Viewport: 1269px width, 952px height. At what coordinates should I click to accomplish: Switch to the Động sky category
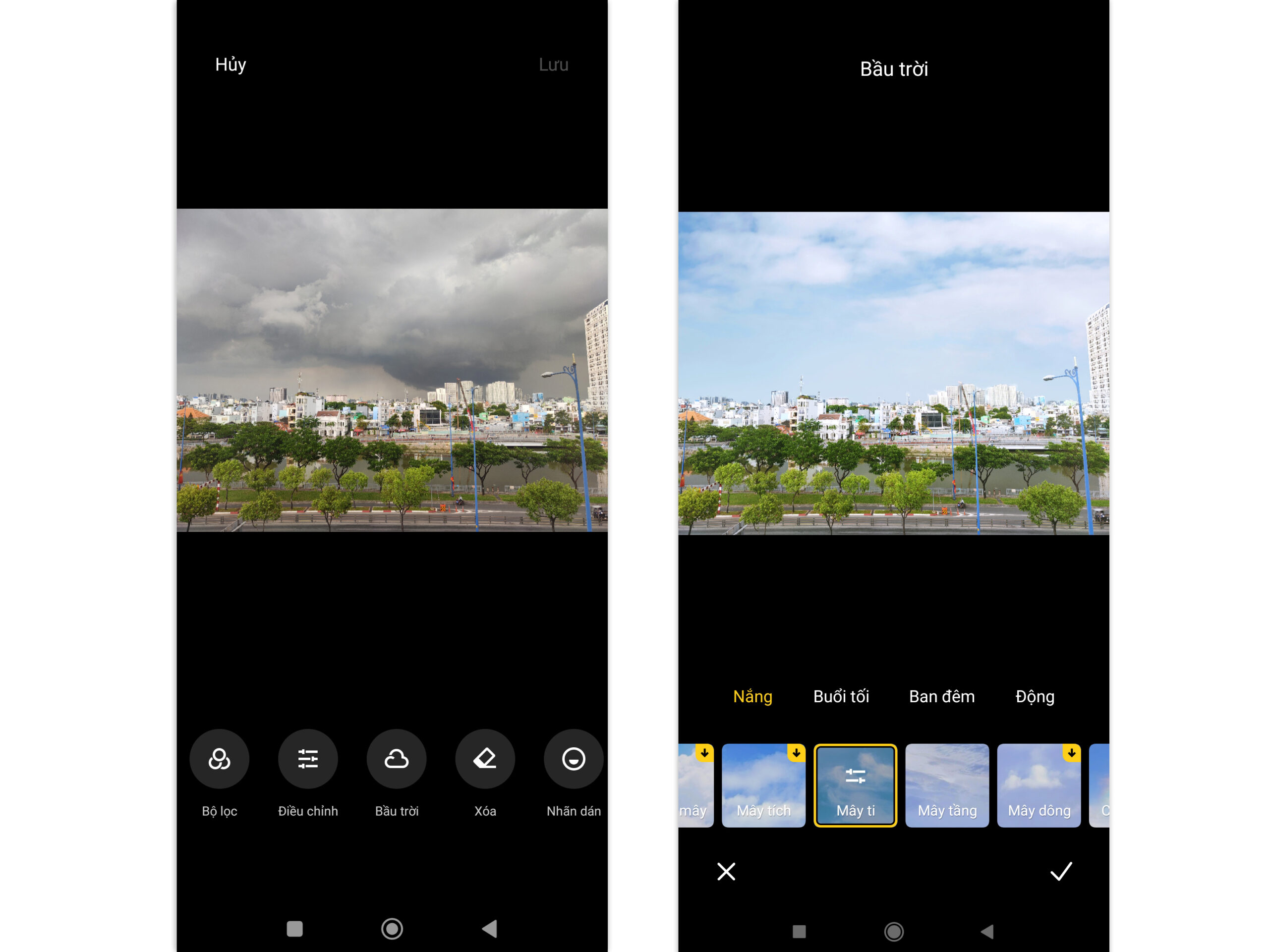click(x=1035, y=696)
